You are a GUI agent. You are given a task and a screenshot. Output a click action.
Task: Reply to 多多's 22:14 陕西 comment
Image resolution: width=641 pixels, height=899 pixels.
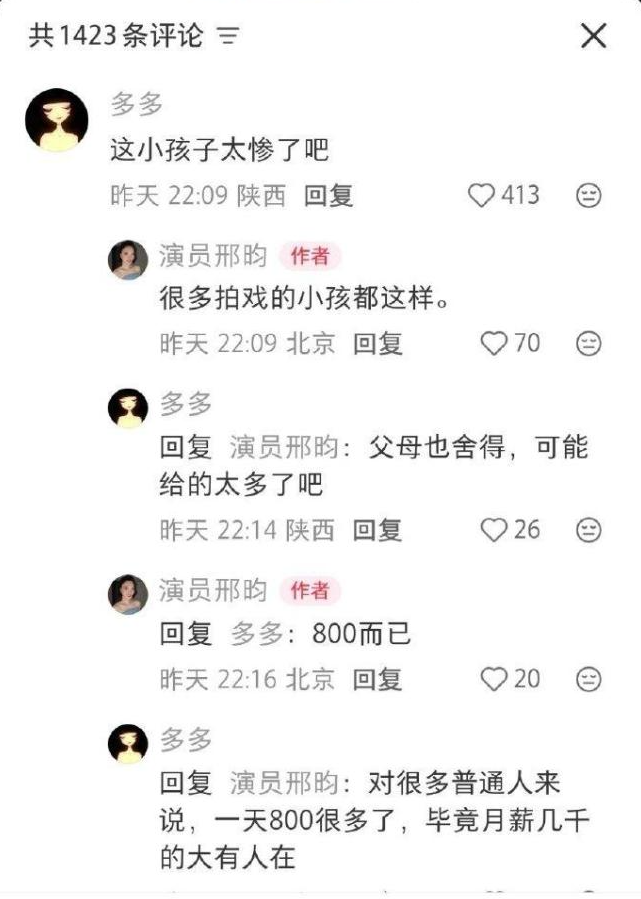[378, 529]
